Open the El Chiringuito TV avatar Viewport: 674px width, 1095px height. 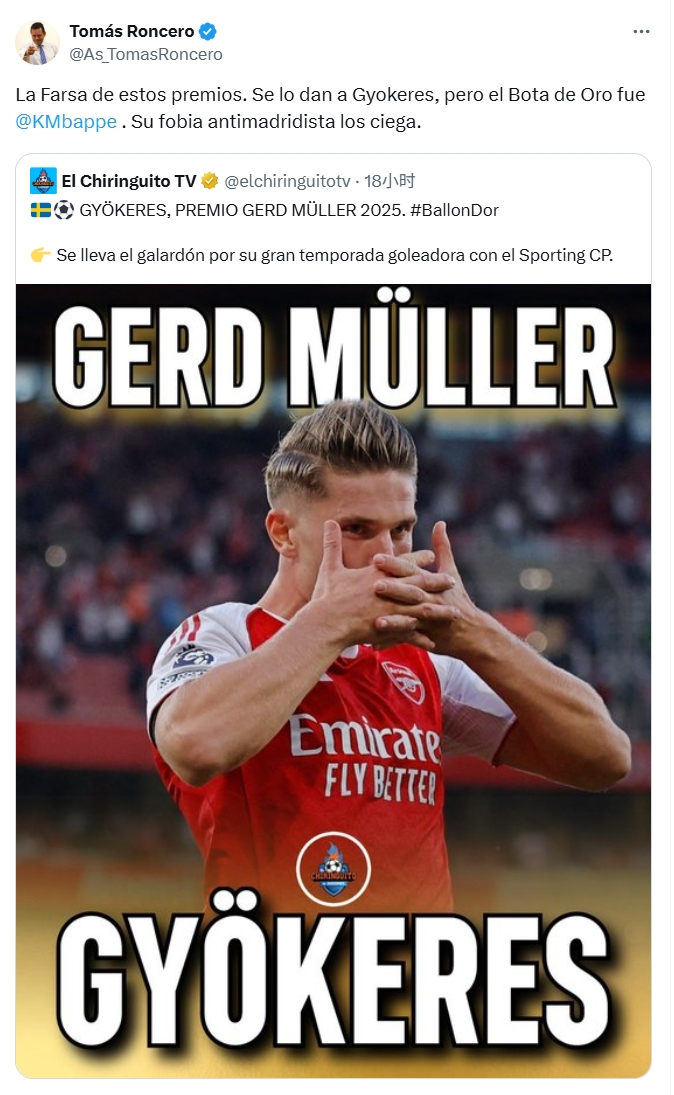[43, 181]
